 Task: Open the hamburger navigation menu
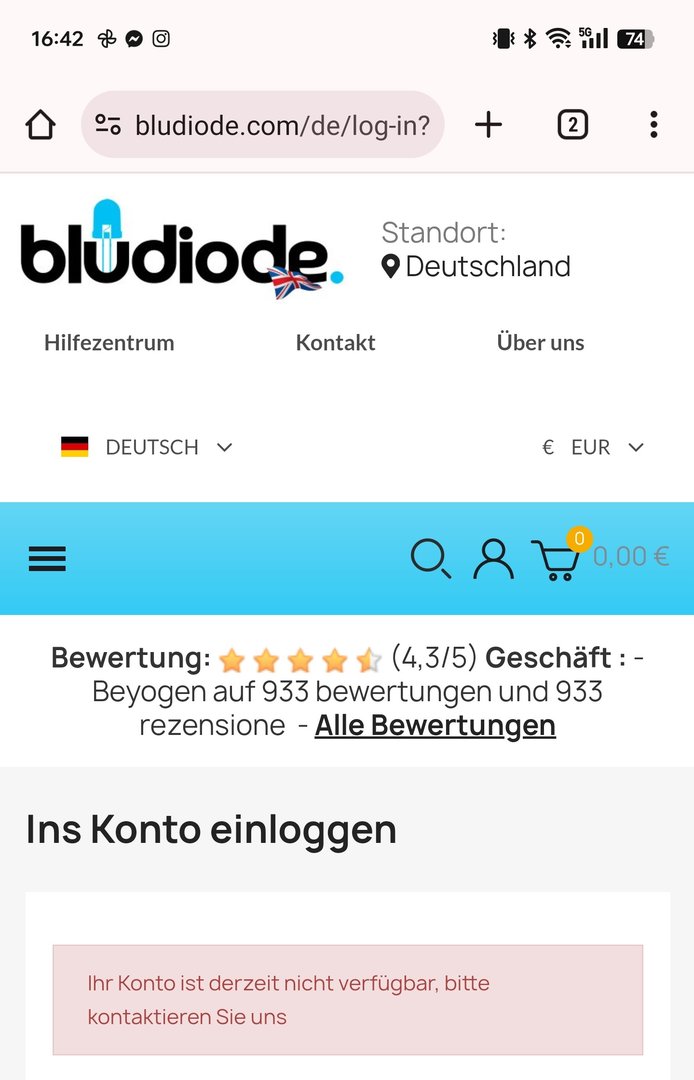click(x=47, y=559)
